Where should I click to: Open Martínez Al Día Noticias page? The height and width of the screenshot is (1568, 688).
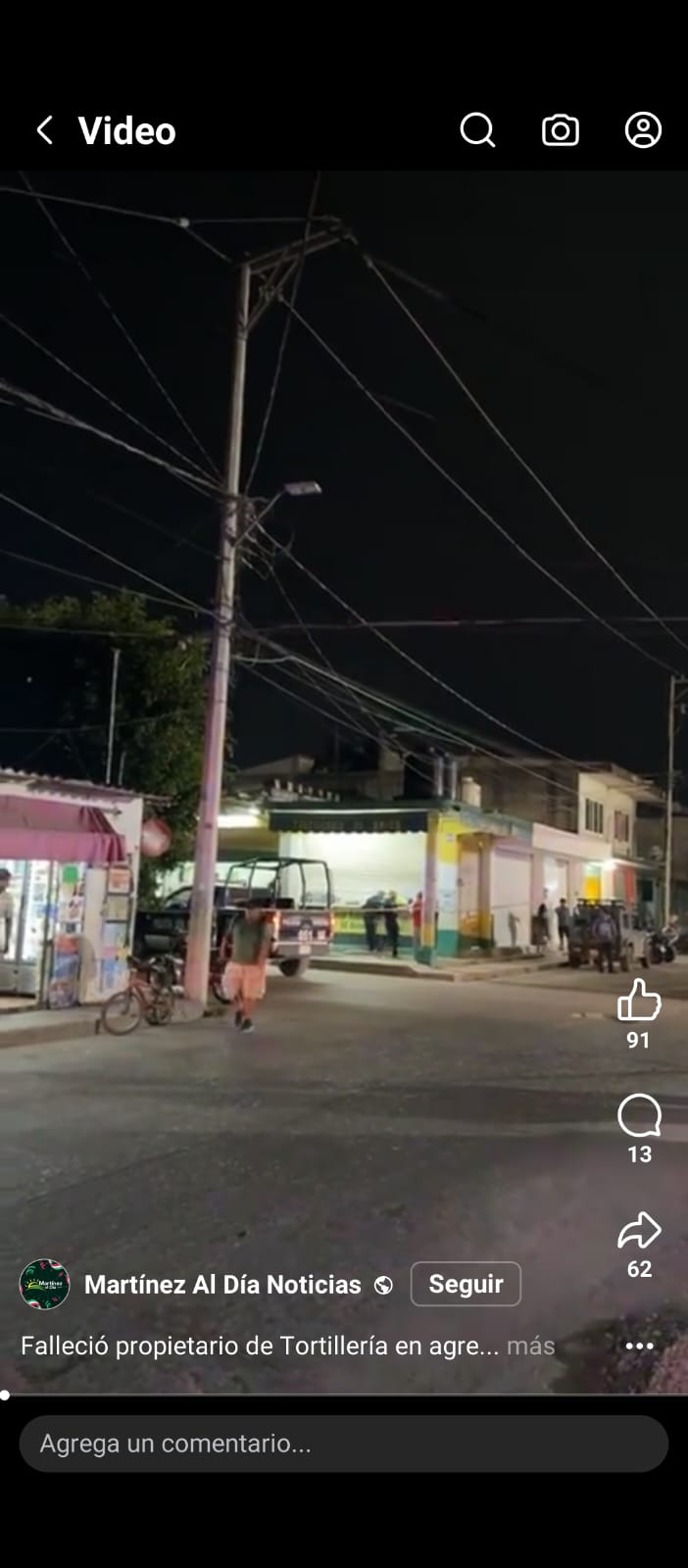point(222,1285)
